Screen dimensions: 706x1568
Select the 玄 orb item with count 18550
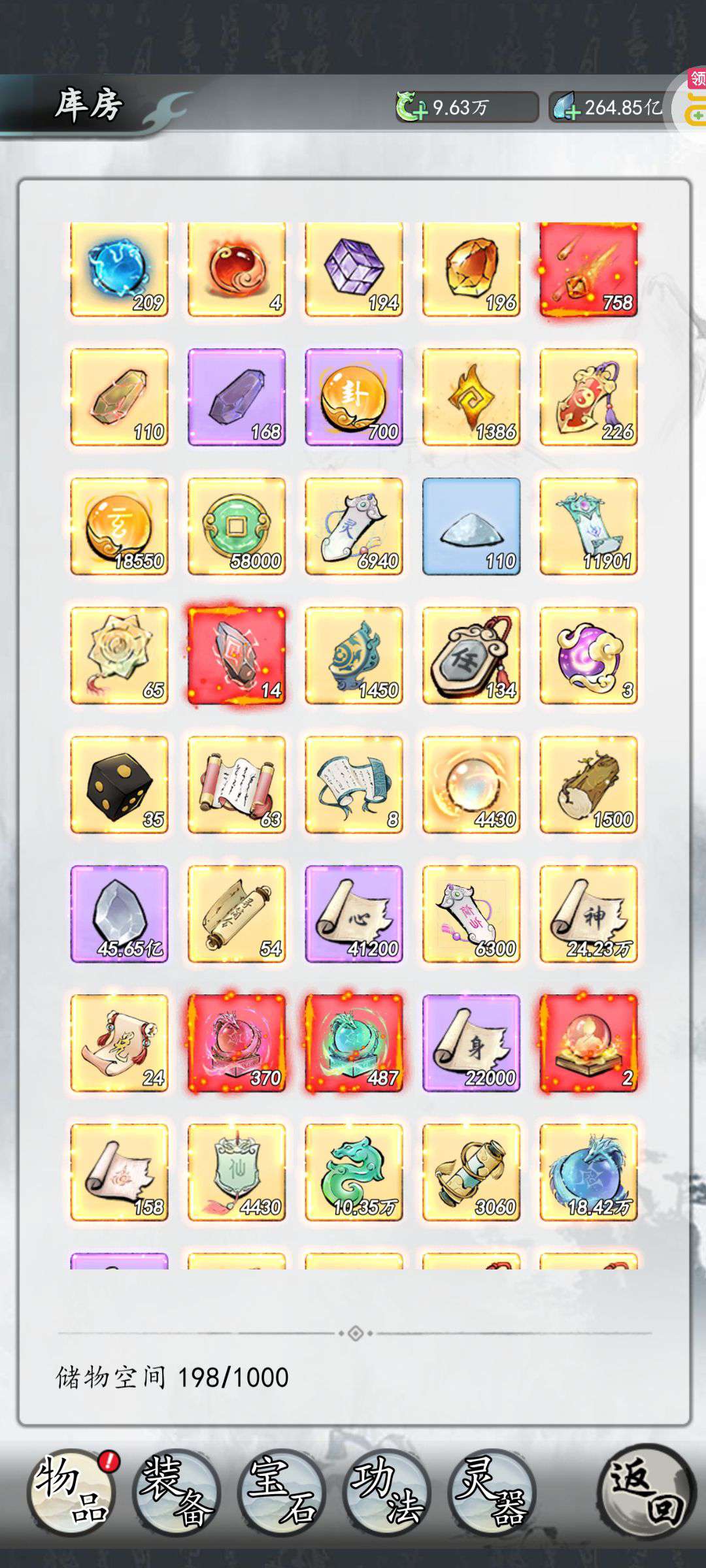[x=119, y=527]
